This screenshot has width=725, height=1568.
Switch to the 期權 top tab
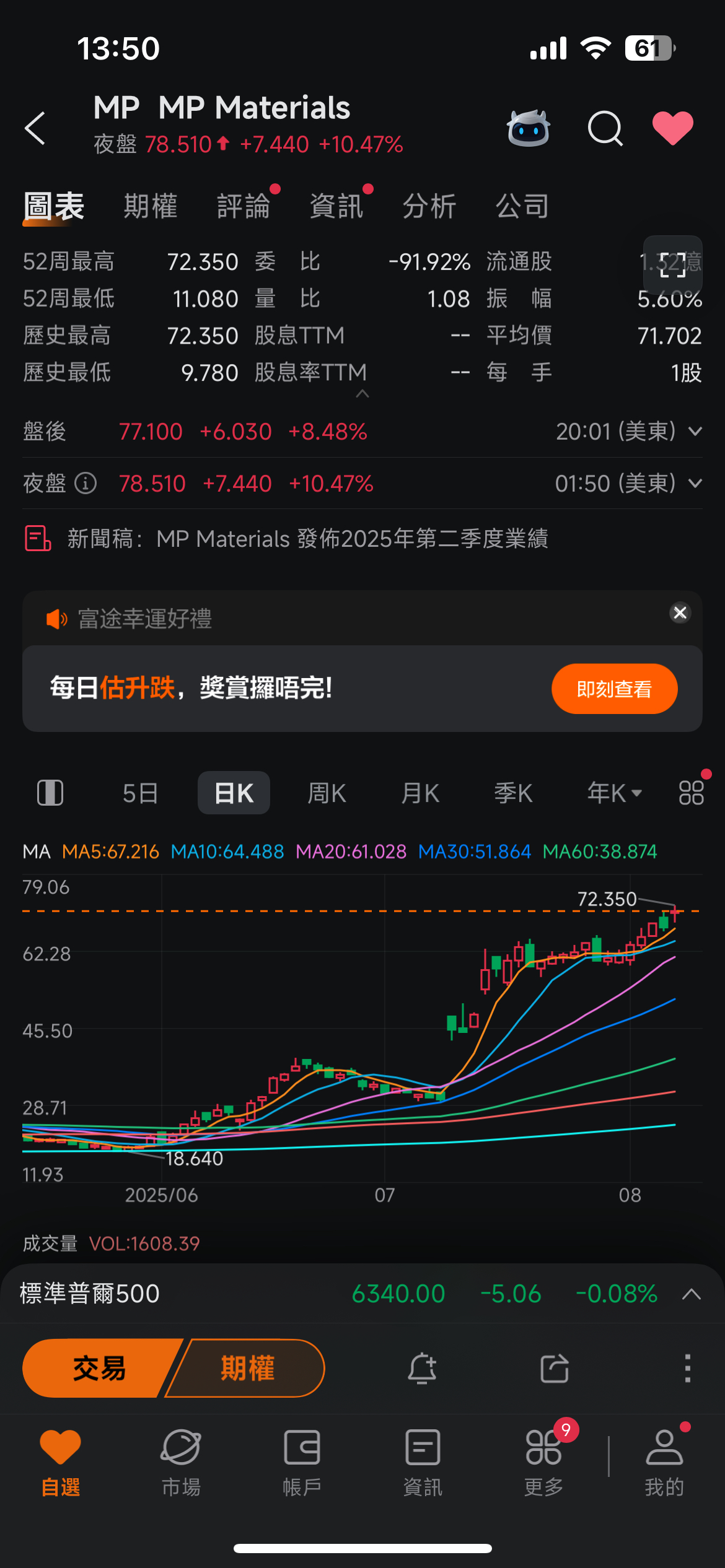click(151, 206)
